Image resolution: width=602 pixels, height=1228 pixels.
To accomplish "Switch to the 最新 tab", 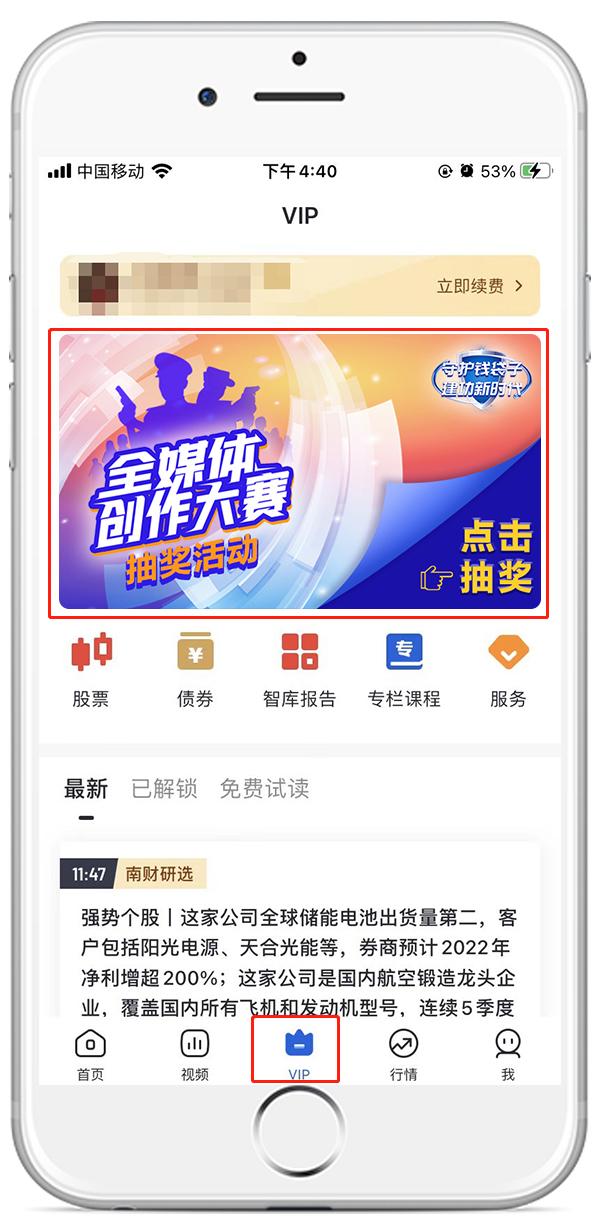I will [x=86, y=789].
